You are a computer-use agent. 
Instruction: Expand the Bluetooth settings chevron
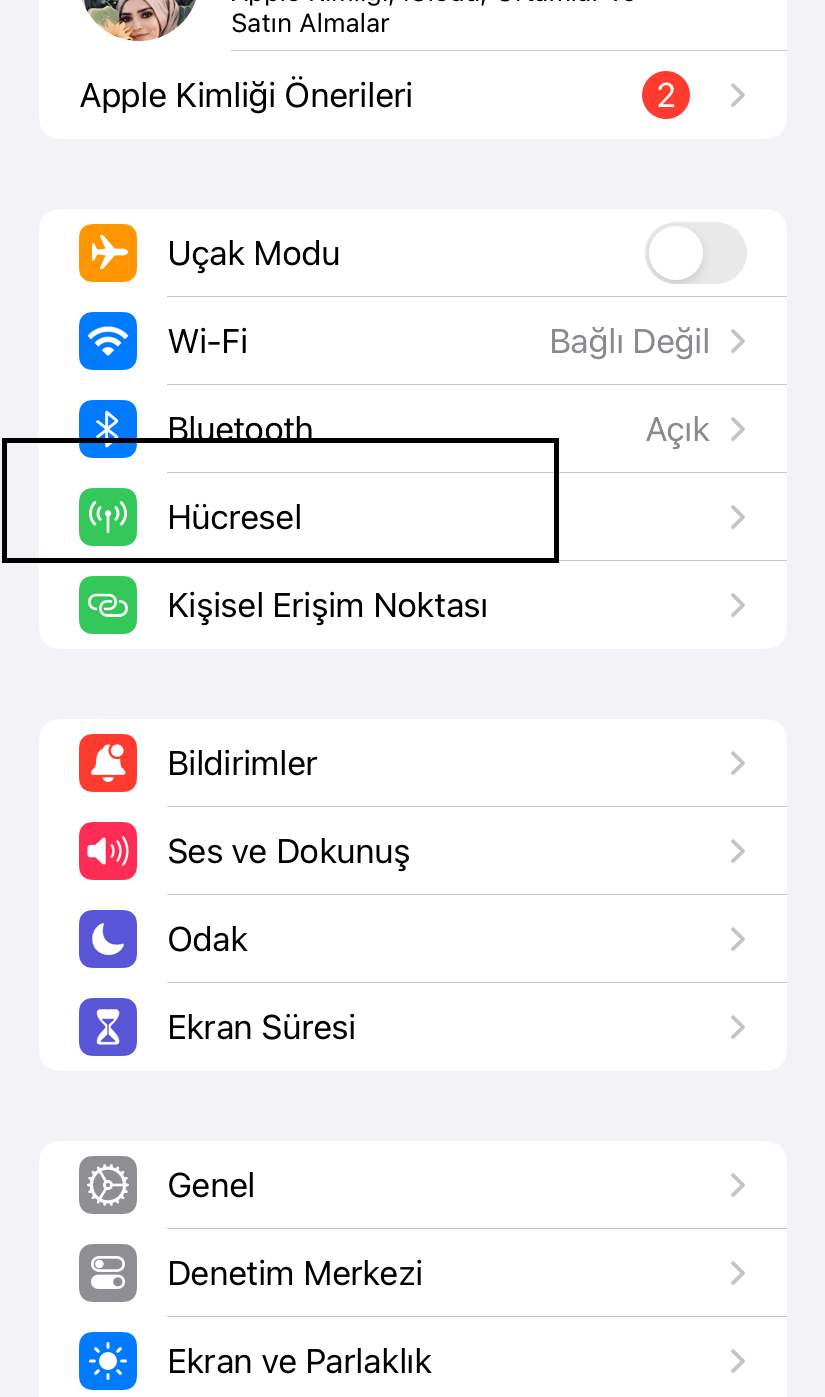coord(737,428)
